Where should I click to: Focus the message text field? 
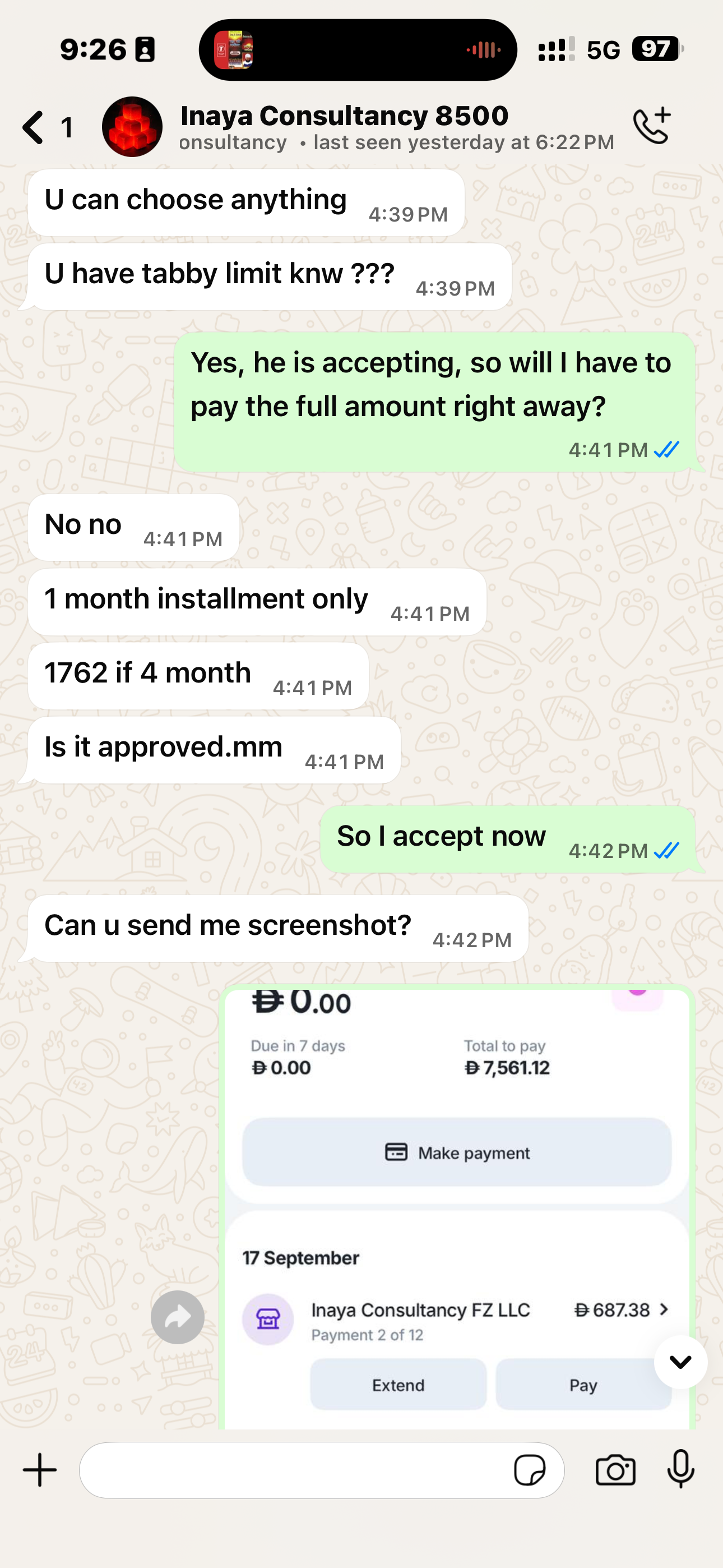click(x=292, y=1470)
